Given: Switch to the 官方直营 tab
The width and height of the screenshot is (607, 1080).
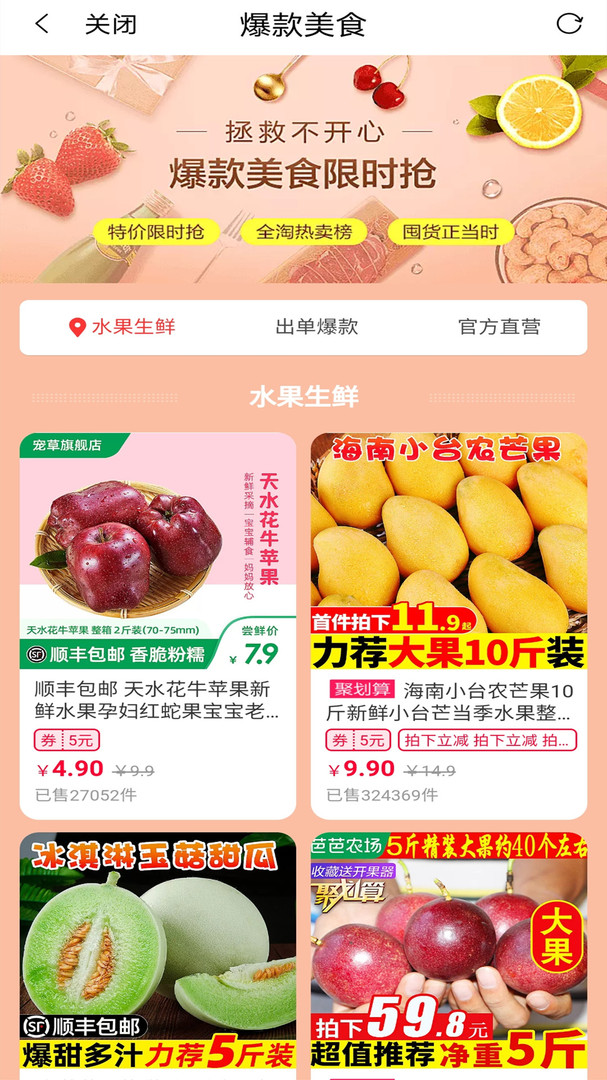Looking at the screenshot, I should point(499,327).
